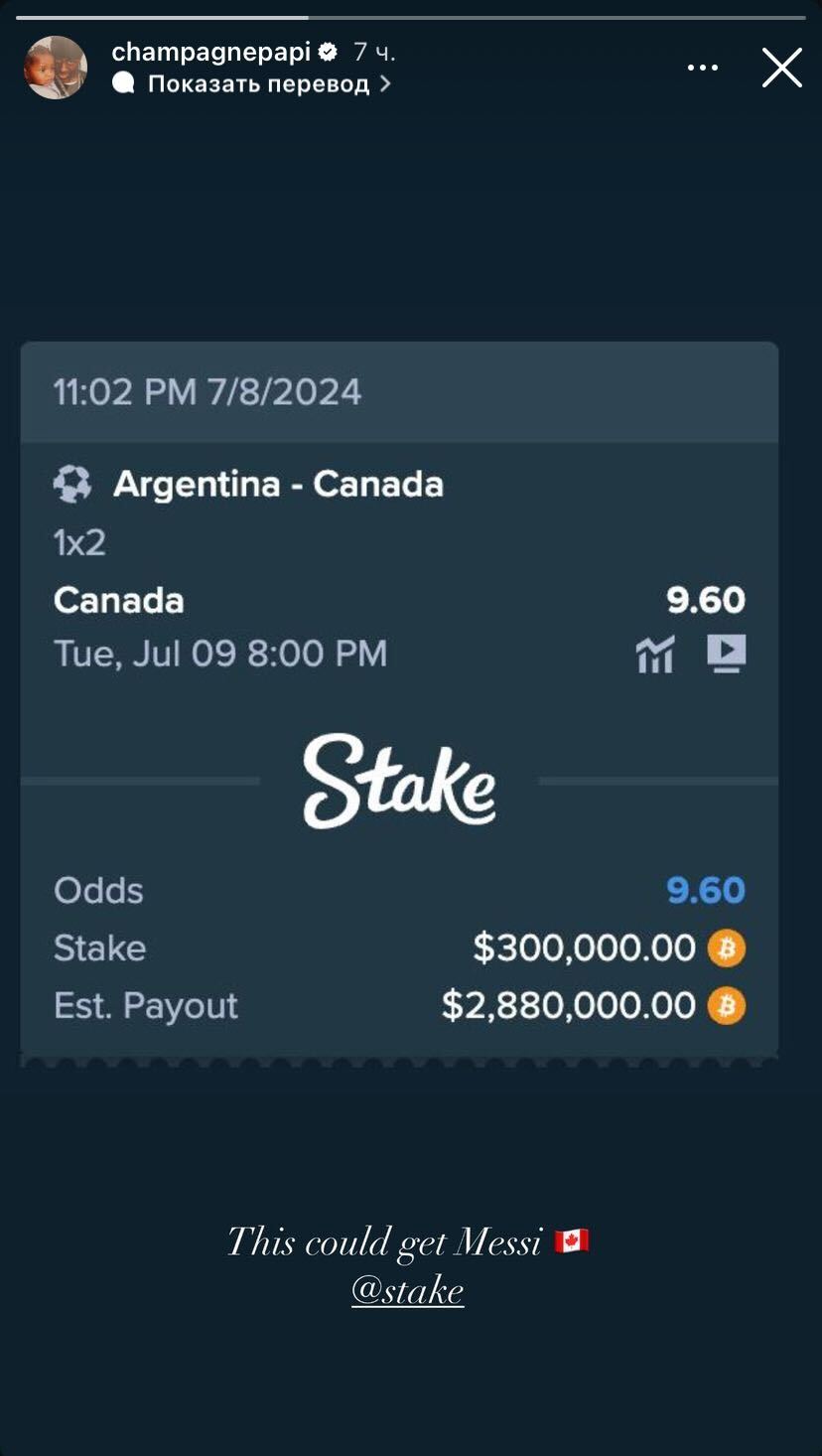Open champagnepapi's profile picture

[x=56, y=68]
